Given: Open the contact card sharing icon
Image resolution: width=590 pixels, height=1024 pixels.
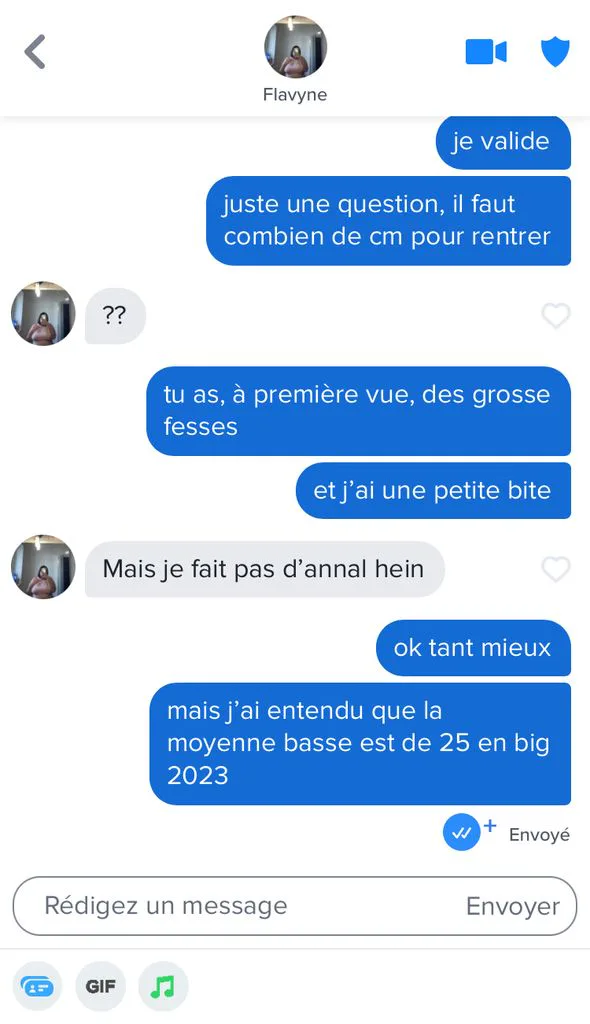Looking at the screenshot, I should tap(38, 986).
